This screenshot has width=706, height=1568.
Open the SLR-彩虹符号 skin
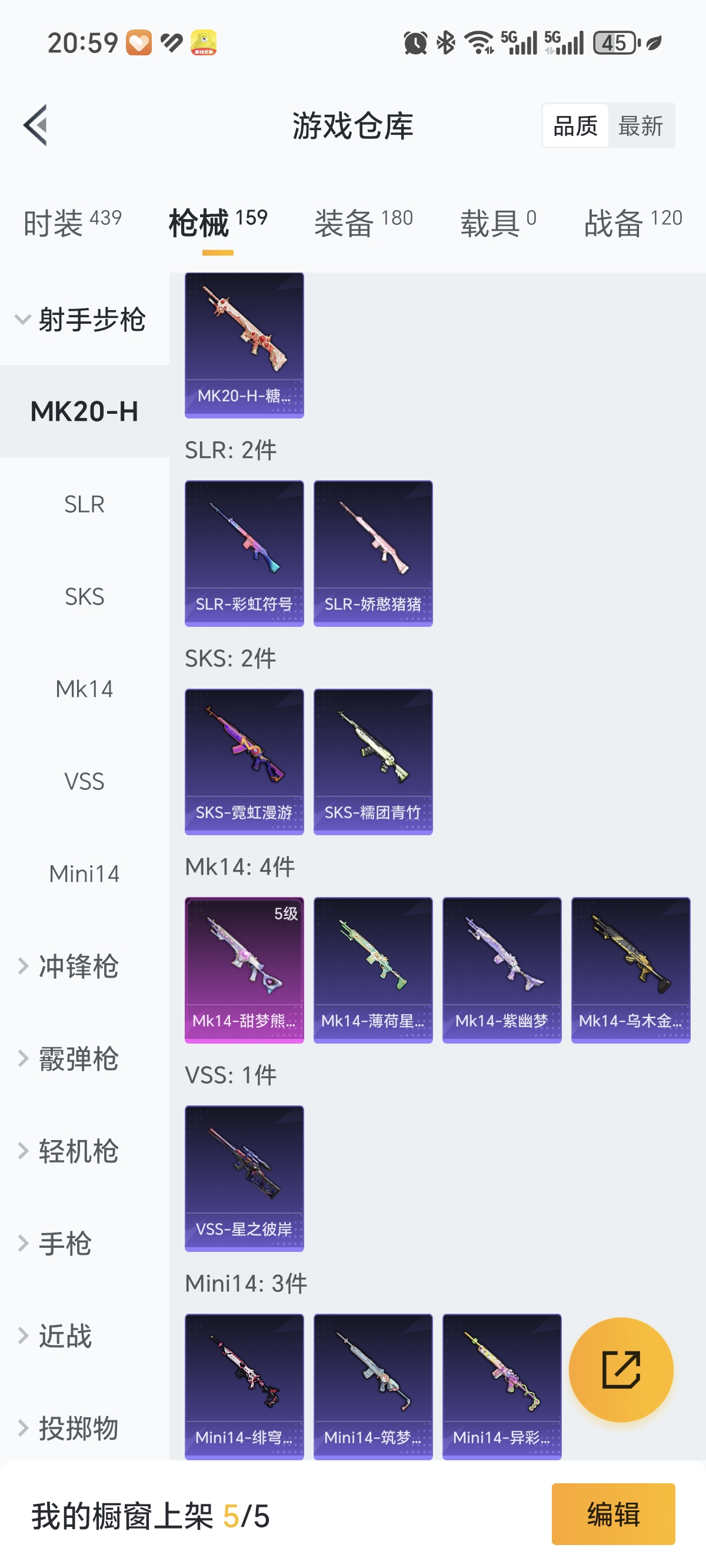pos(244,553)
